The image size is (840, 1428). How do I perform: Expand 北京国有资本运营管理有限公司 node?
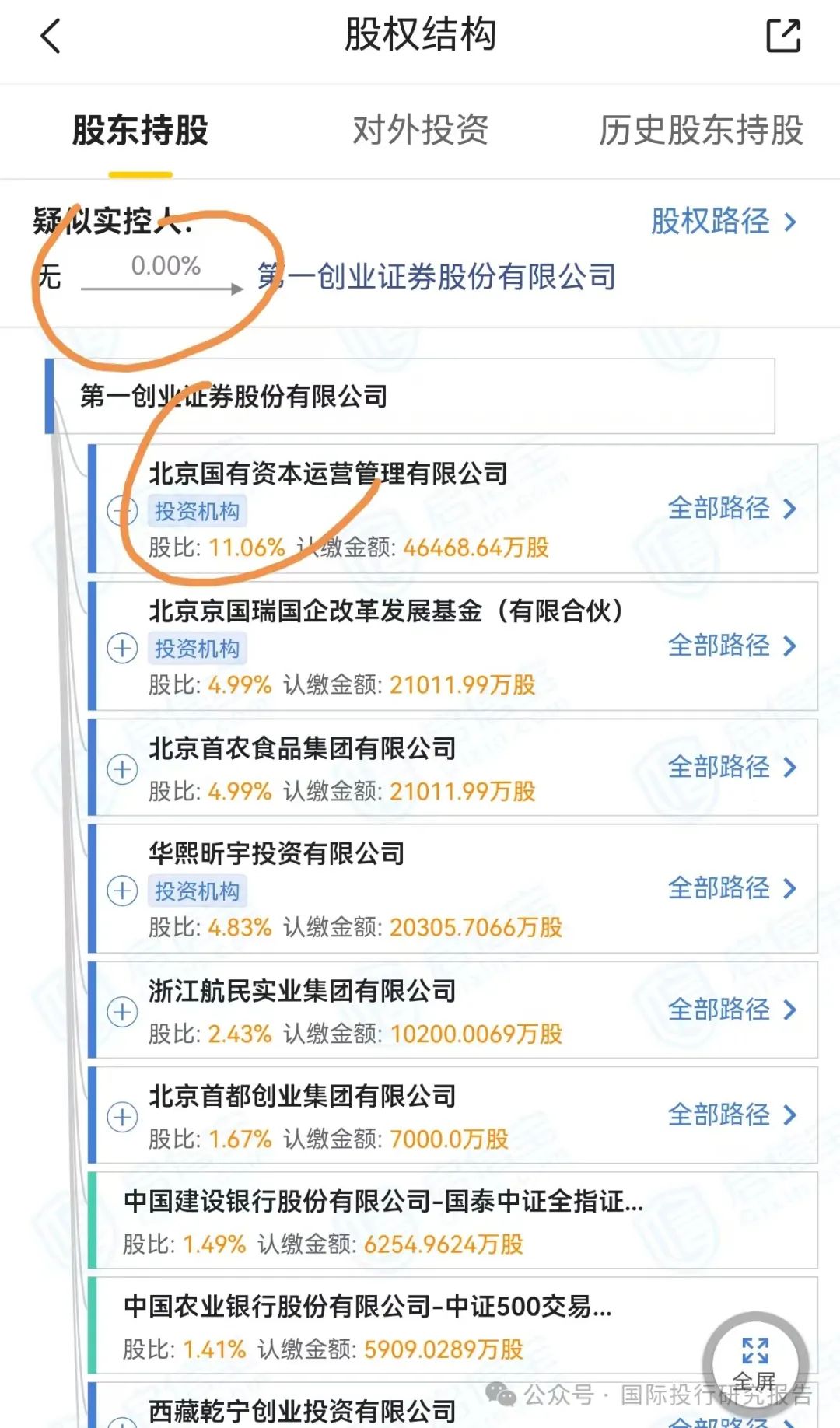click(122, 511)
